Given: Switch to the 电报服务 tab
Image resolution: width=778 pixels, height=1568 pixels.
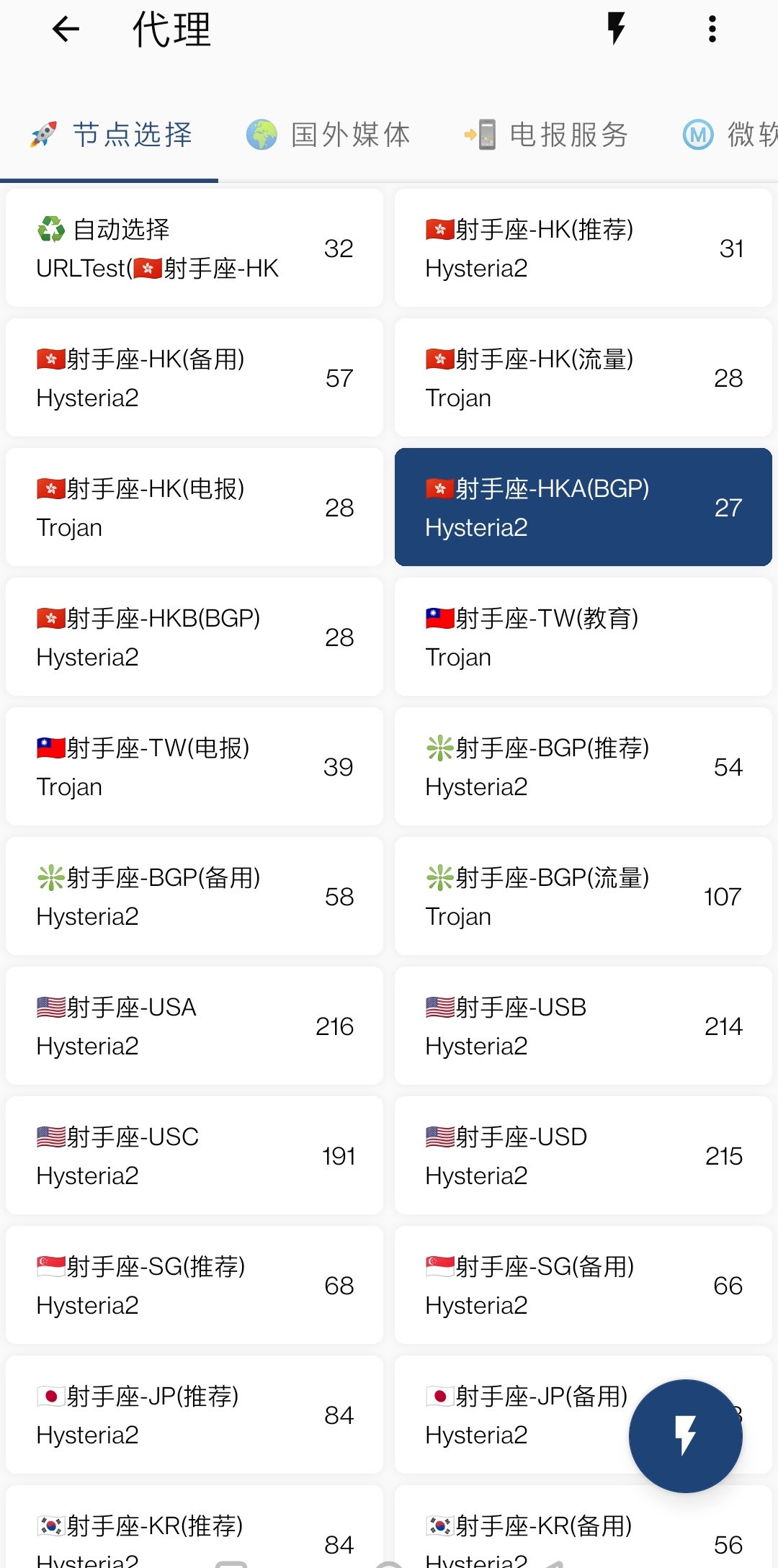Looking at the screenshot, I should [x=547, y=135].
